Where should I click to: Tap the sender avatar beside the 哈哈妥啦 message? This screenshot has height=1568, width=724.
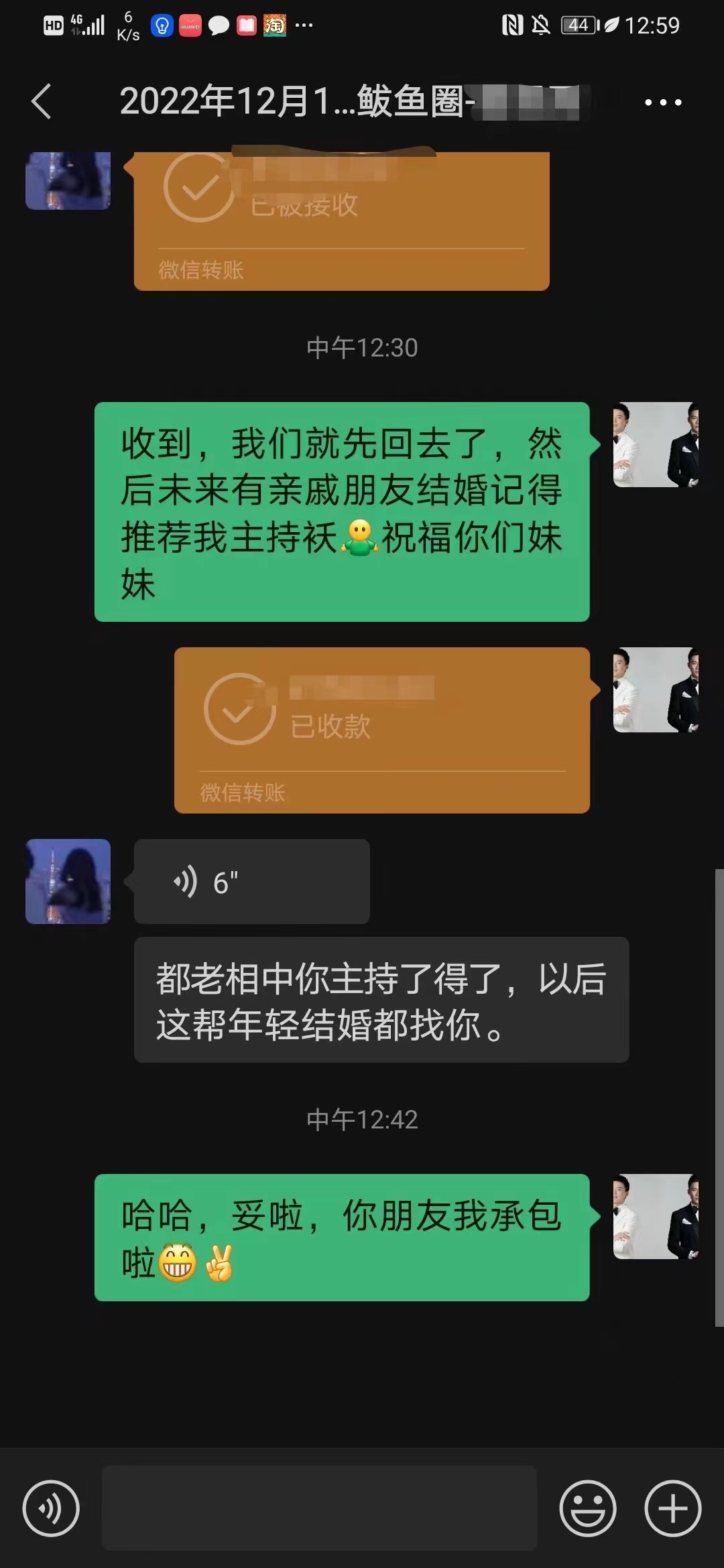[x=656, y=1216]
